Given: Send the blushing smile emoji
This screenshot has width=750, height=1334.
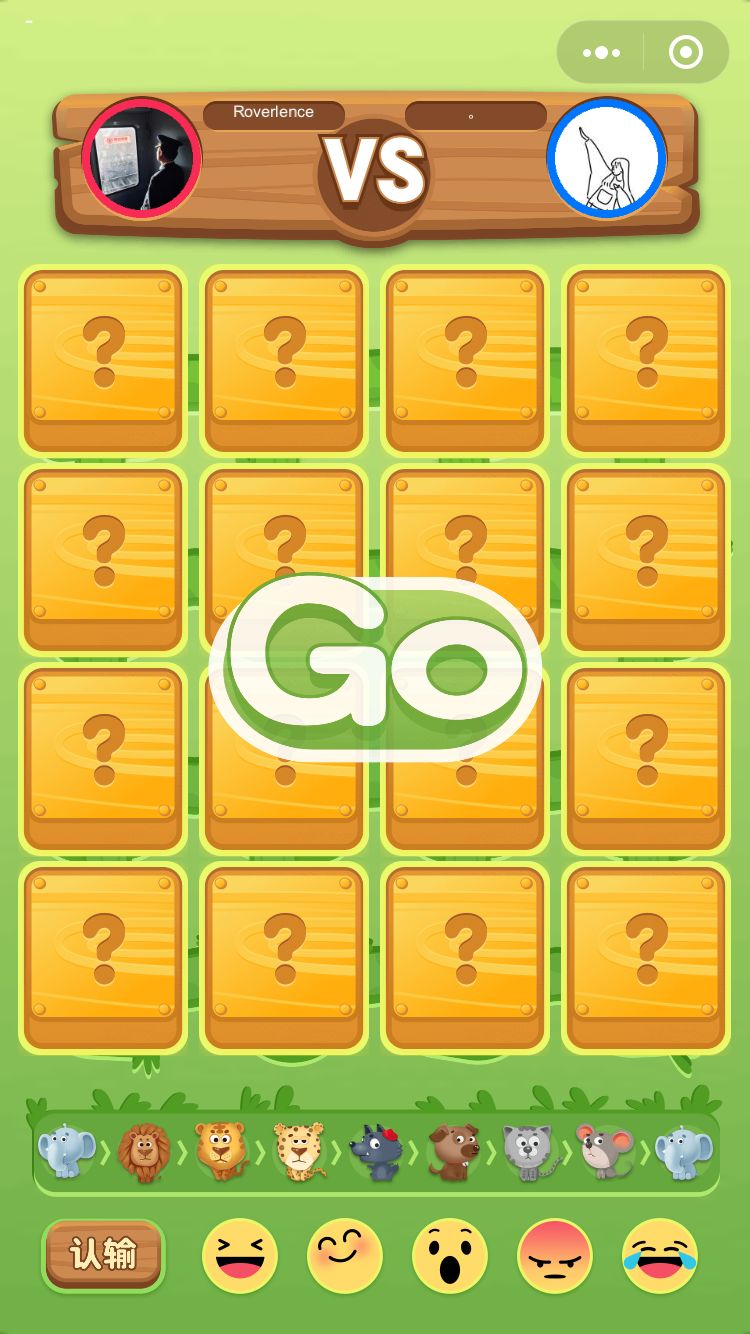Looking at the screenshot, I should (345, 1255).
